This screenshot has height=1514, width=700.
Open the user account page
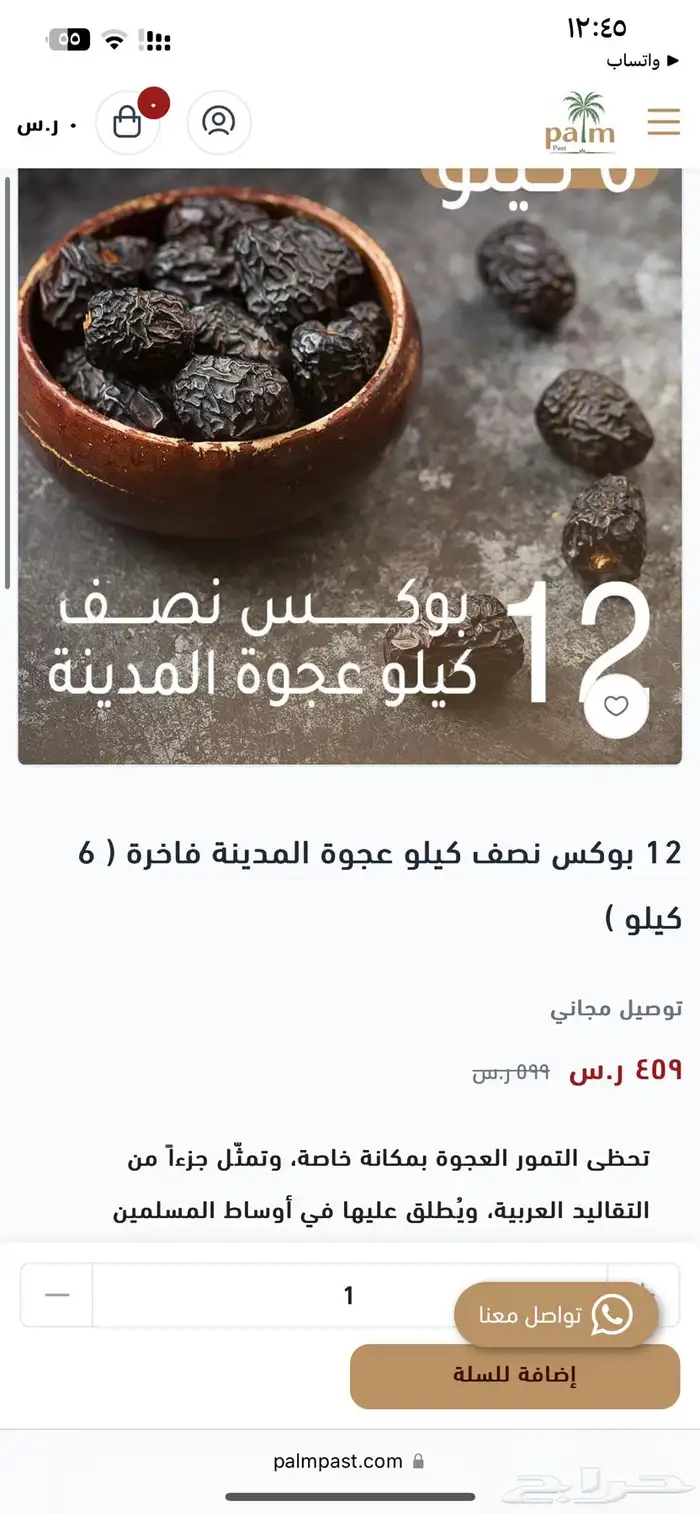[x=218, y=122]
